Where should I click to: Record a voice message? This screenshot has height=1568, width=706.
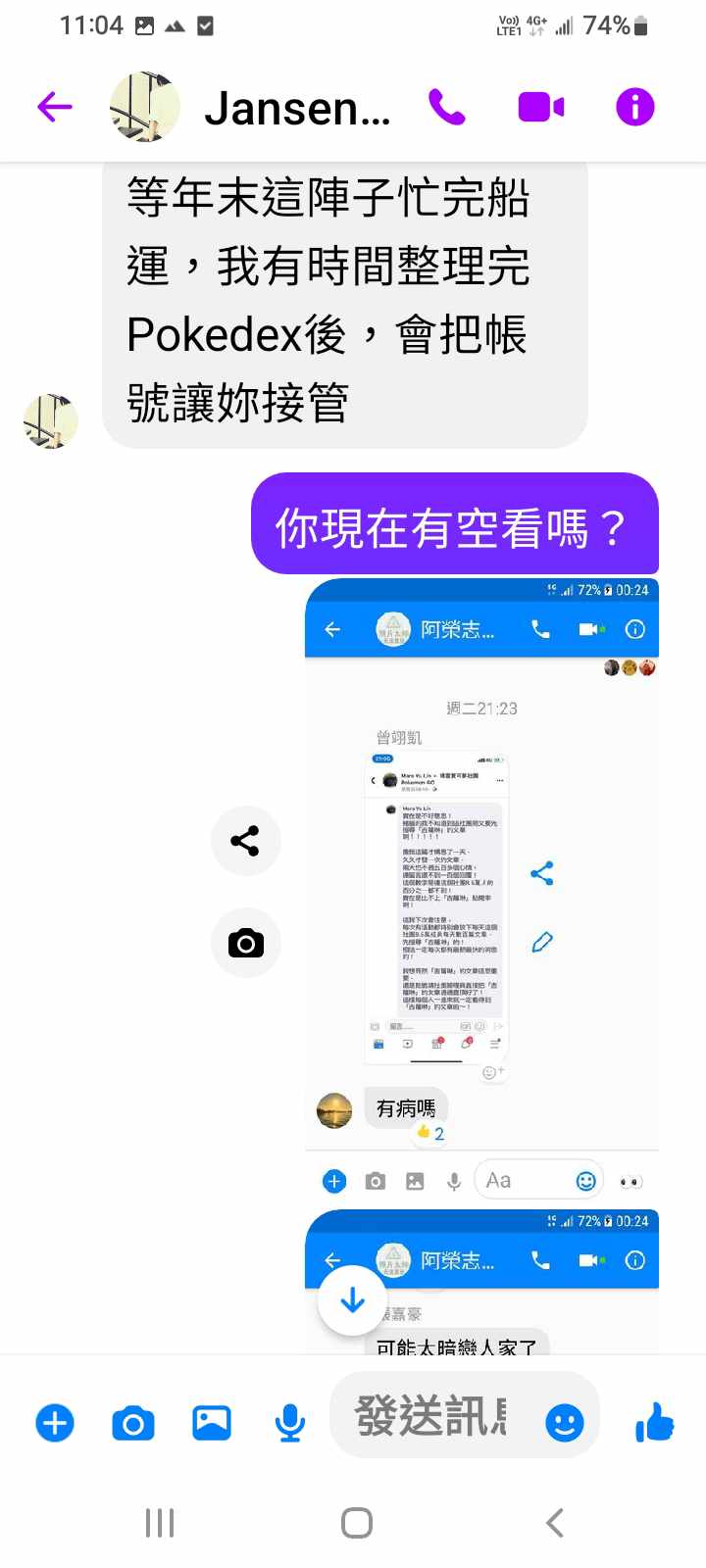pos(289,1422)
